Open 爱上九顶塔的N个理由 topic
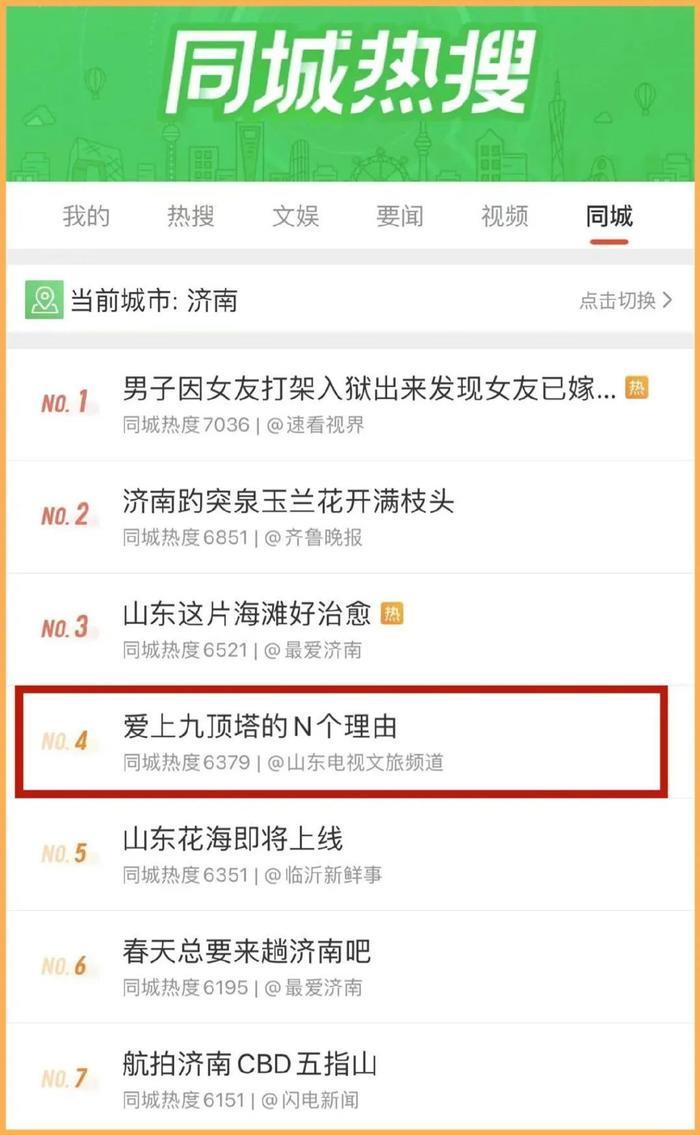700x1135 pixels. 260,726
